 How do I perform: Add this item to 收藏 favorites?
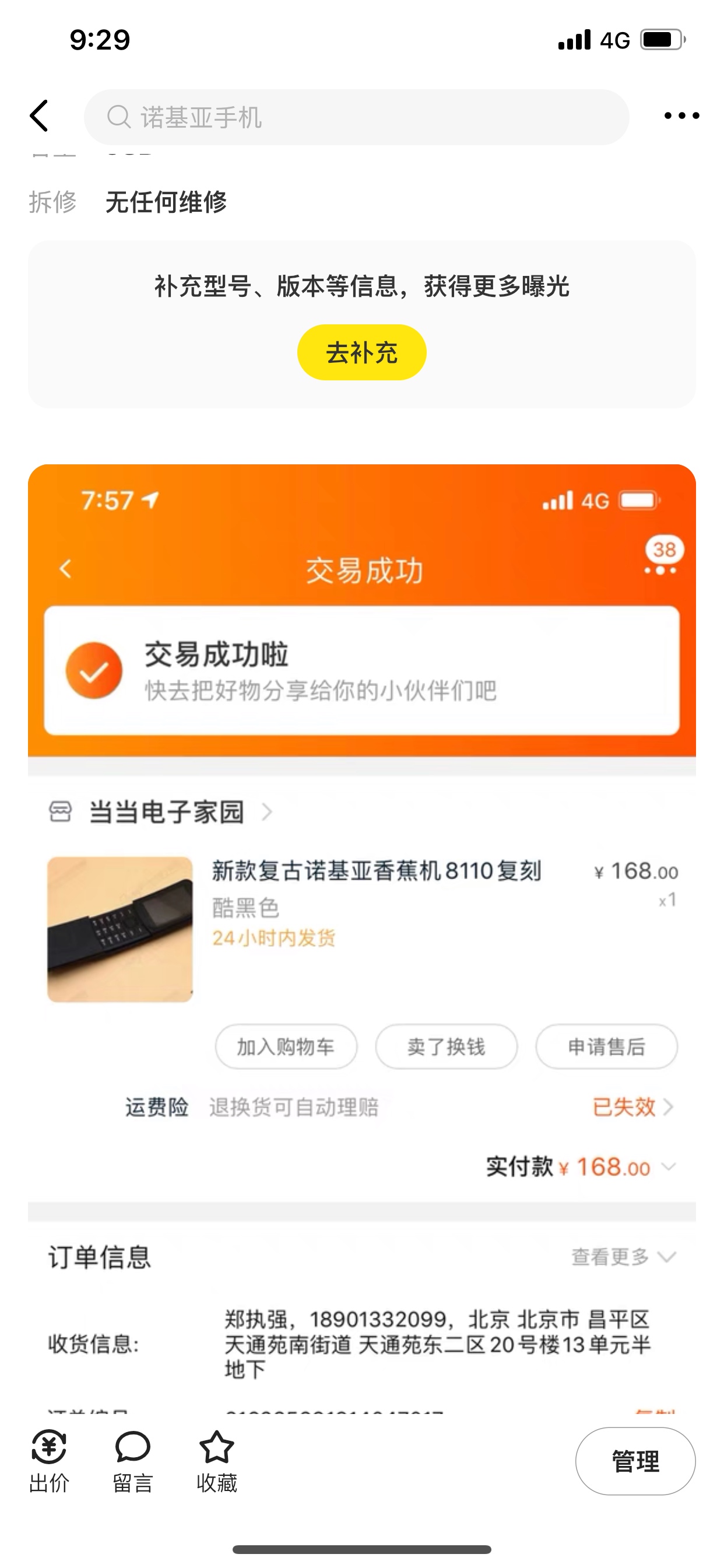click(216, 1461)
